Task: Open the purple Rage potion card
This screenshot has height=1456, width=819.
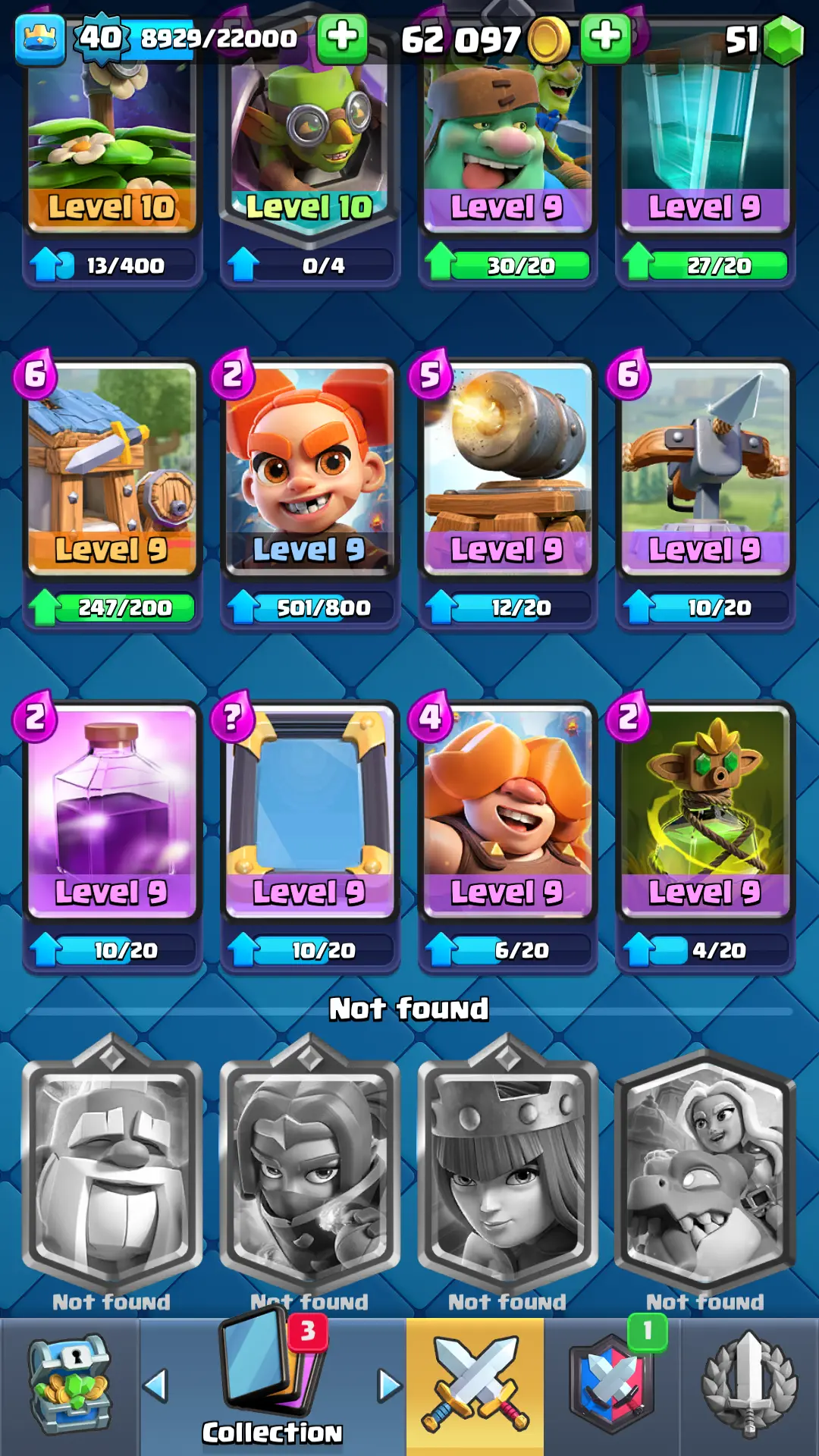Action: pyautogui.click(x=112, y=811)
